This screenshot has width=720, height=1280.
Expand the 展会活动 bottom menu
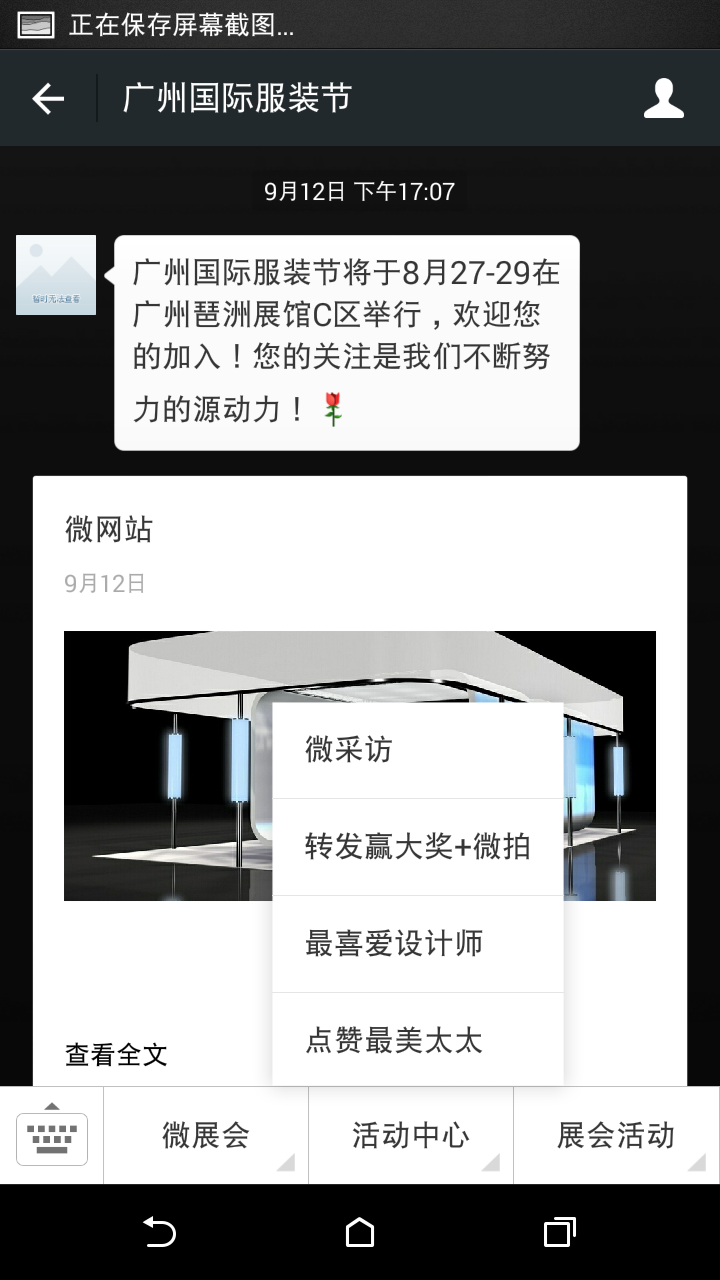pos(616,1136)
